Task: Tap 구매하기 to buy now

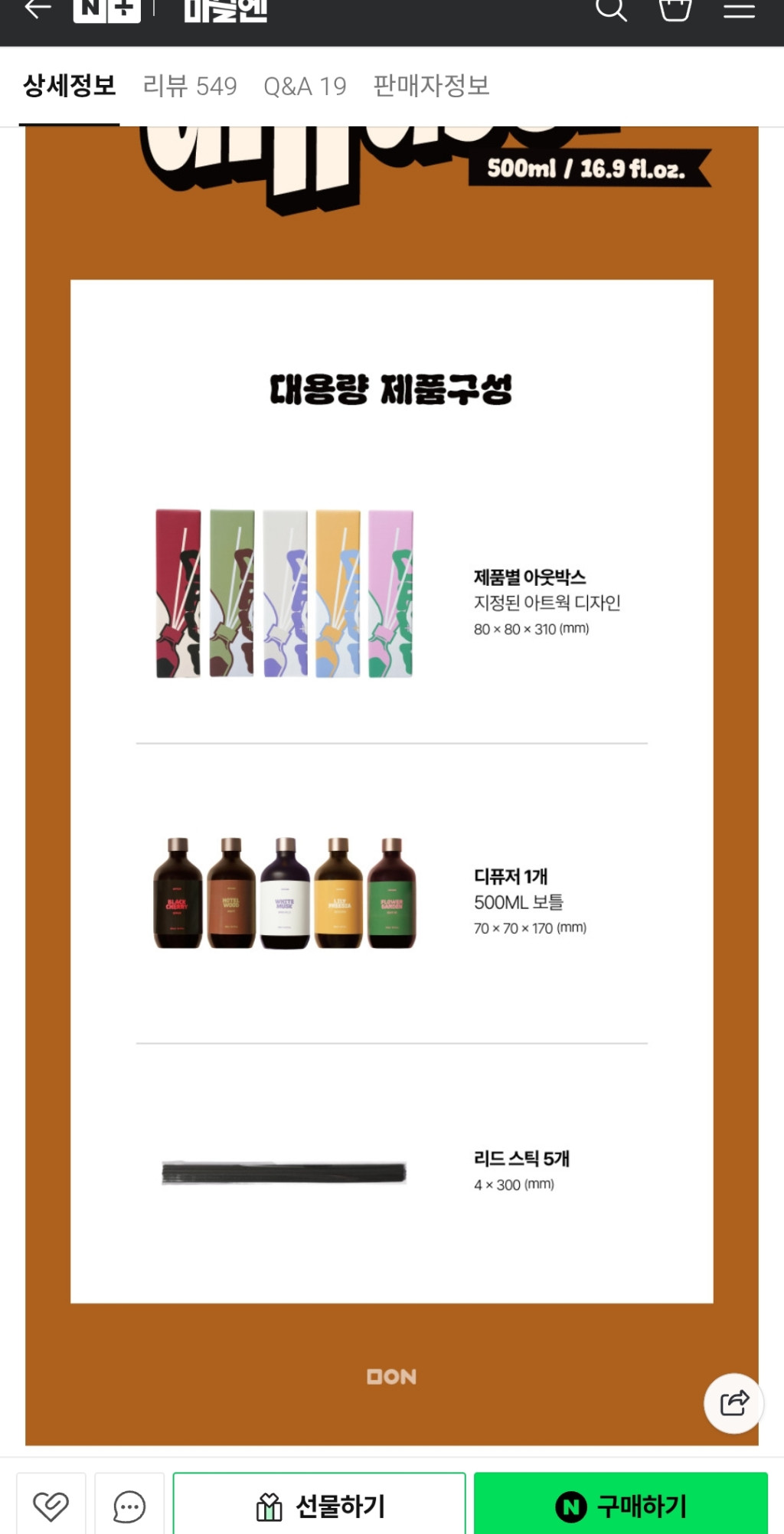Action: pos(621,1506)
